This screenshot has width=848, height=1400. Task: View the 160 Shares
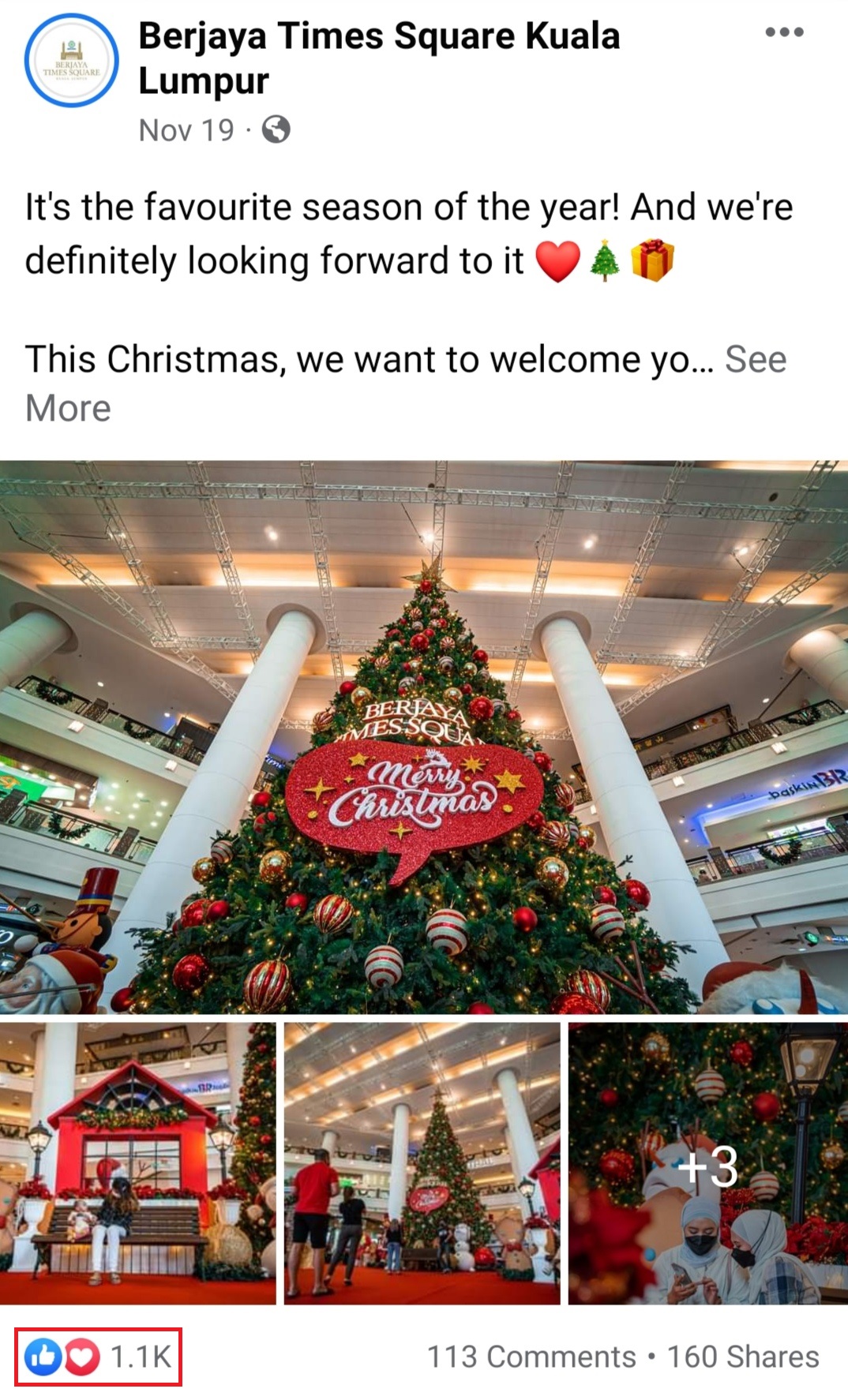tap(743, 1357)
